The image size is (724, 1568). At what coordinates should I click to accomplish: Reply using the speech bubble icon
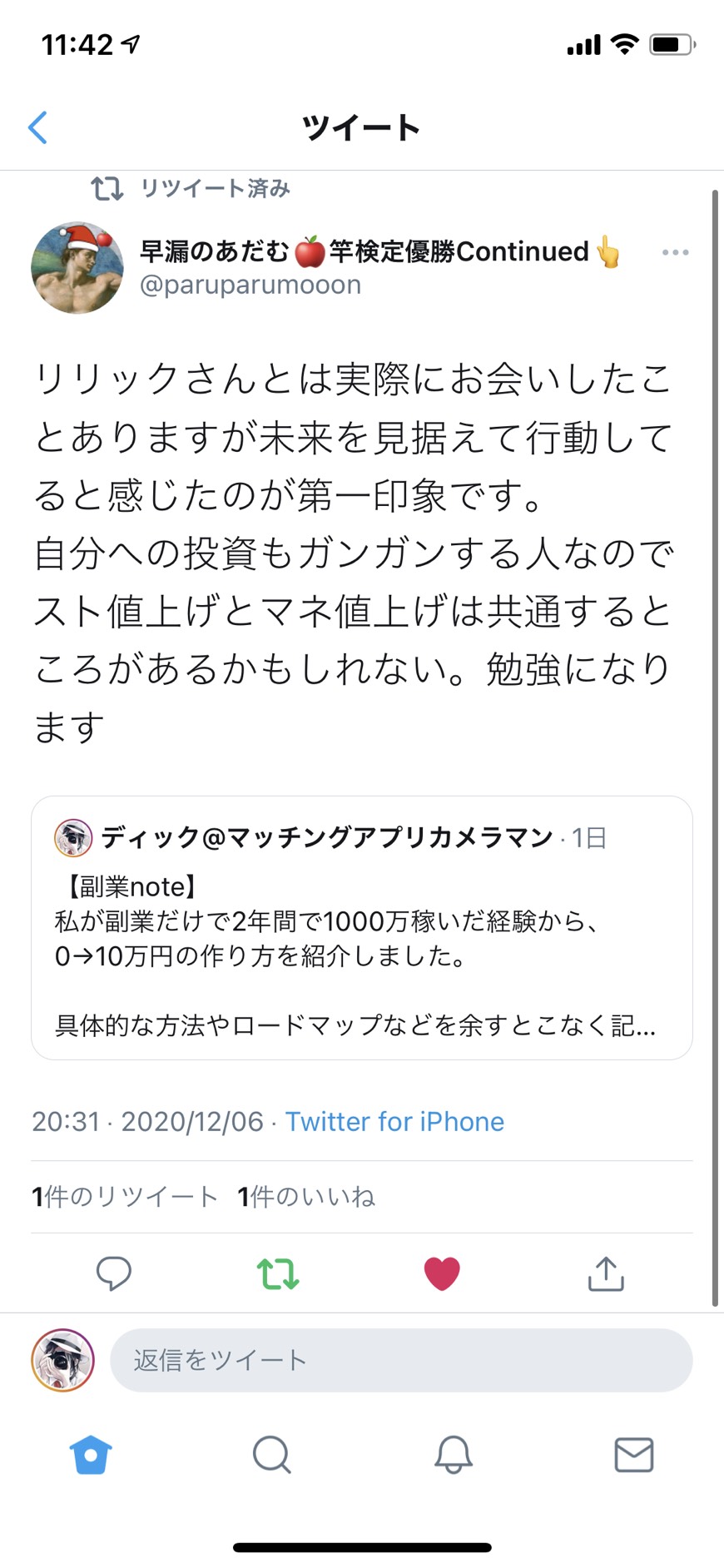click(114, 1273)
